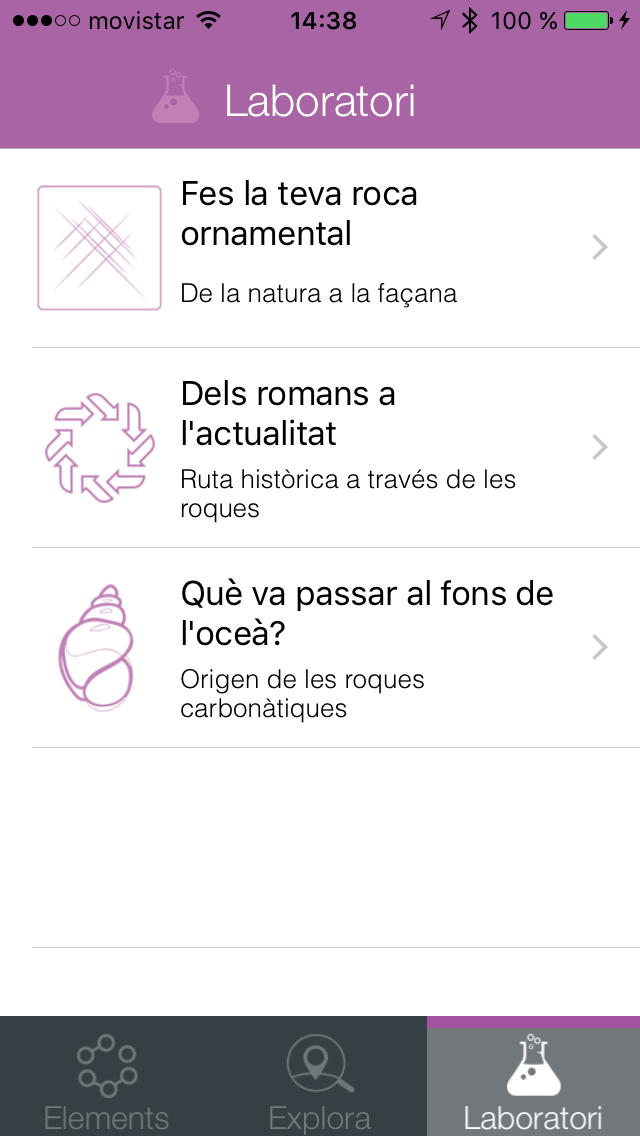The height and width of the screenshot is (1136, 640).
Task: Go to the Explora tab
Action: 319,1080
